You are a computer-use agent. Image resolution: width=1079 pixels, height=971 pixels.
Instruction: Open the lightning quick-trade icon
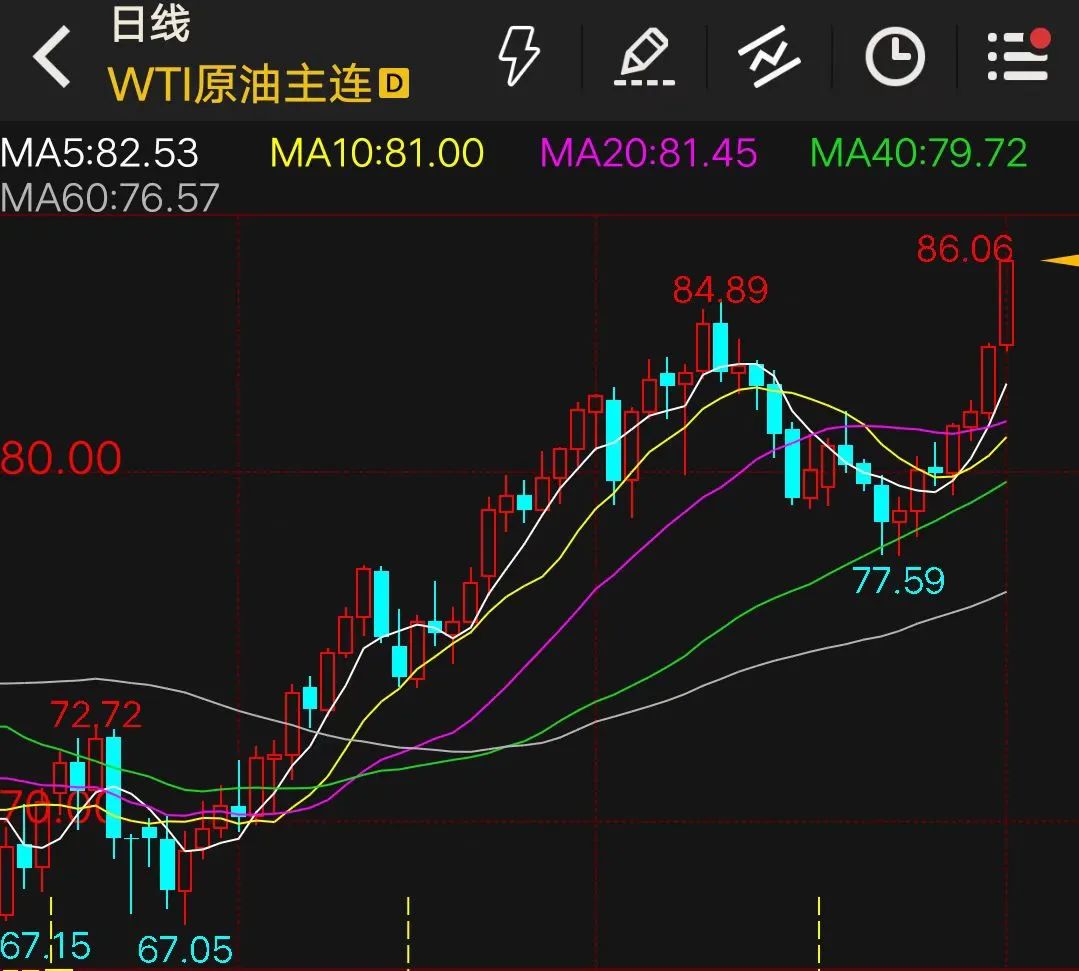520,55
